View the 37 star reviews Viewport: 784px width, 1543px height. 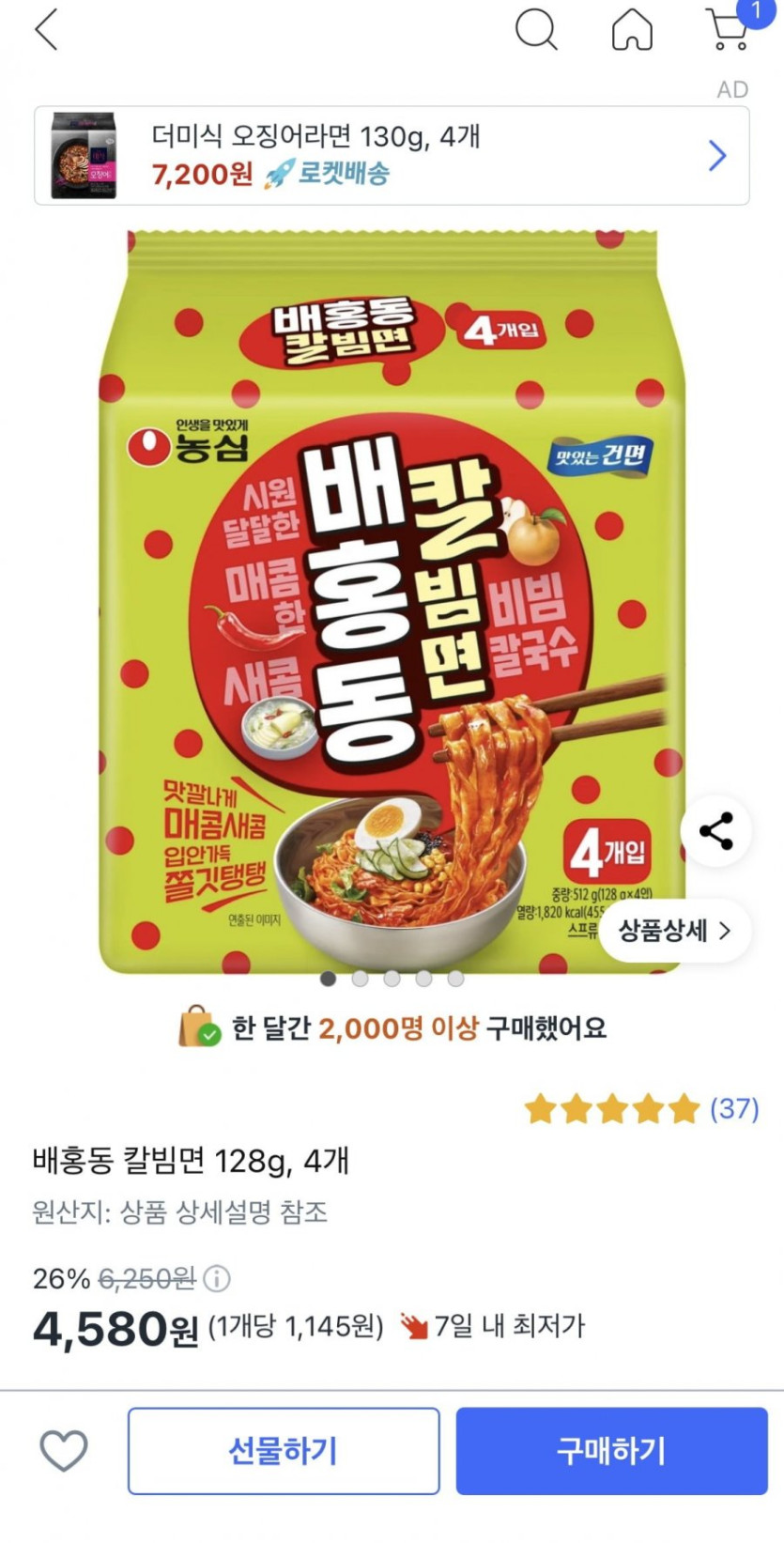(642, 1108)
